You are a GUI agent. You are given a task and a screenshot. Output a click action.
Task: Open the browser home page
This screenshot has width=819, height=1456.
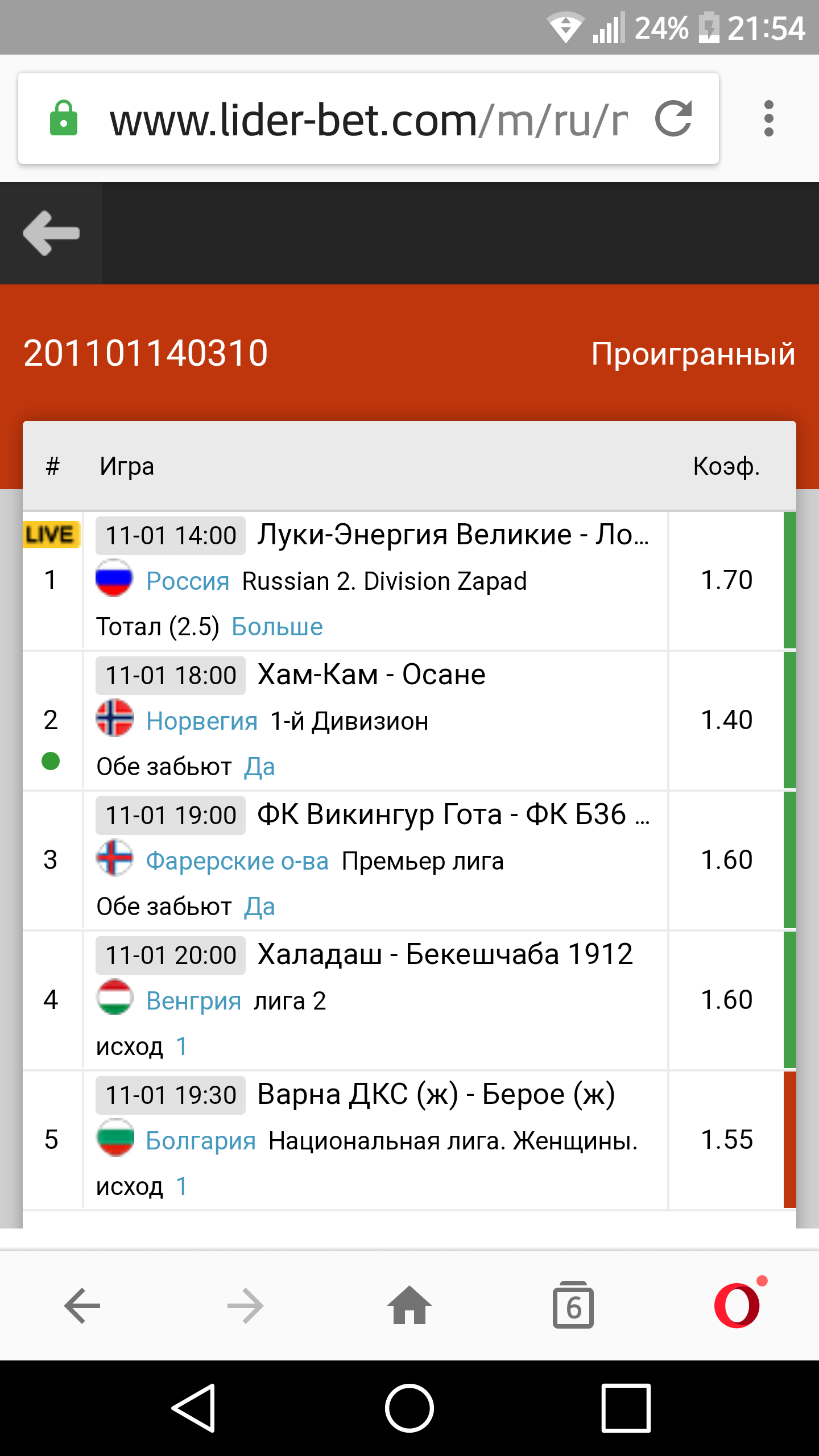[x=409, y=1306]
